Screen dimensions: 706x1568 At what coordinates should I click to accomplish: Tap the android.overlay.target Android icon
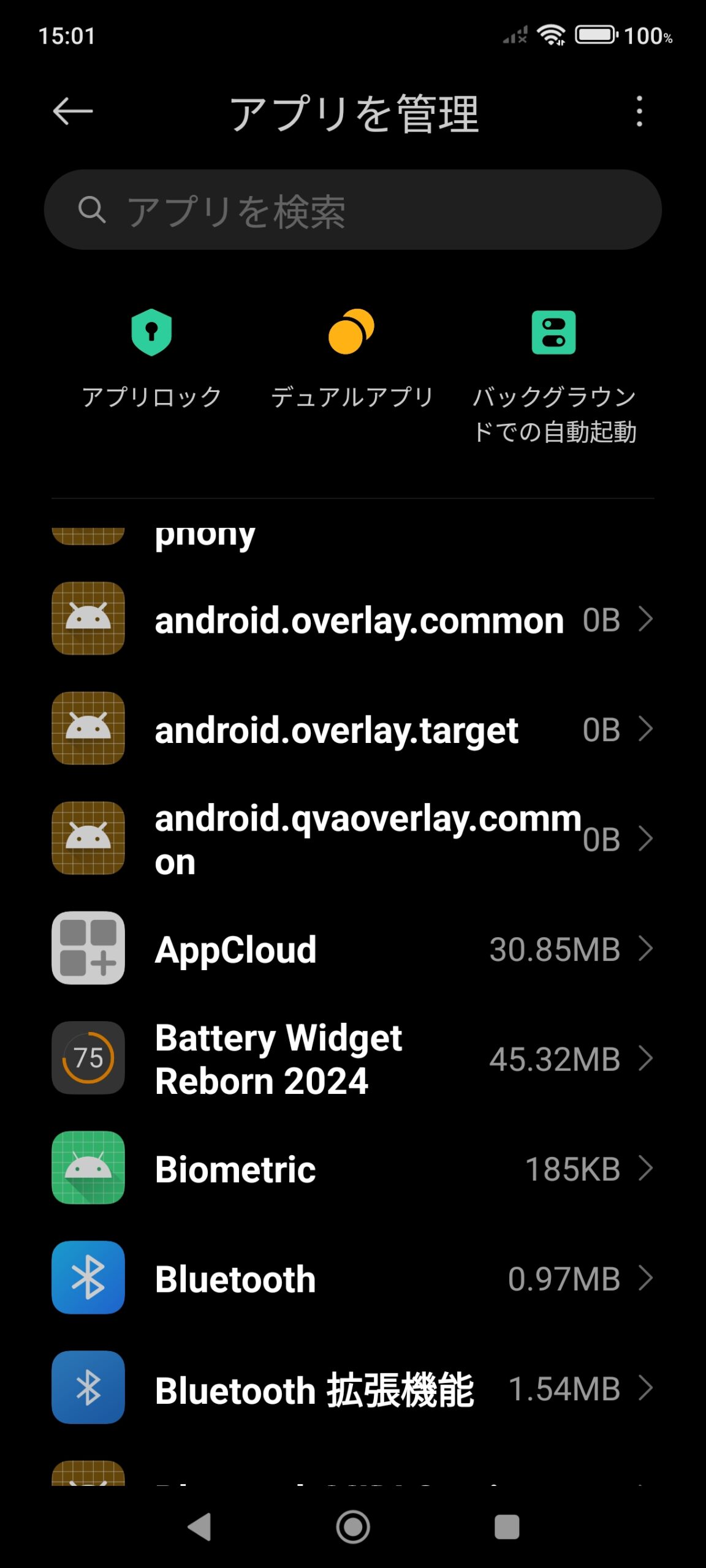pyautogui.click(x=88, y=729)
